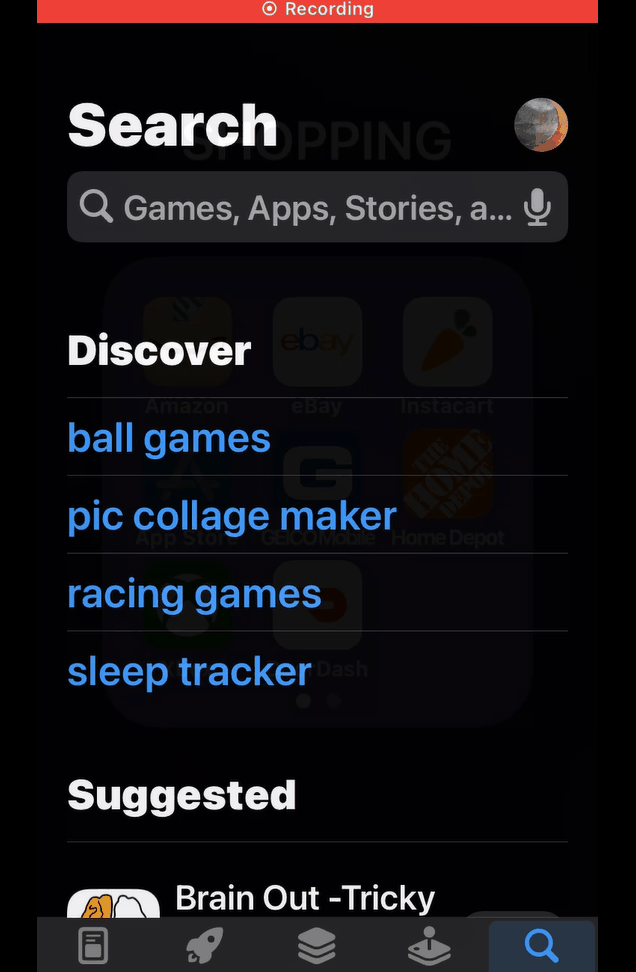The image size is (636, 972).
Task: Tap the Games, Apps, Stories search field
Action: tap(300, 208)
